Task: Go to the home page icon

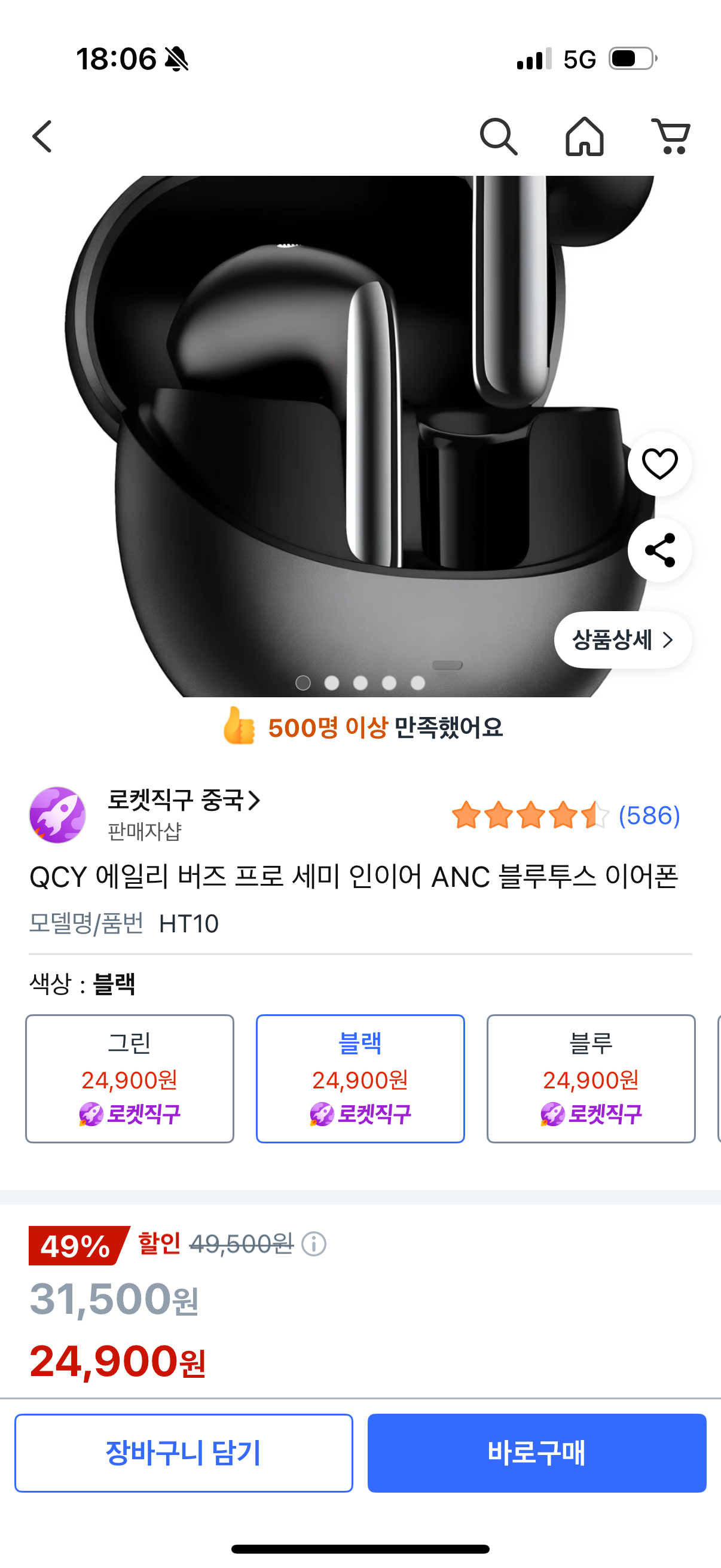Action: click(x=584, y=136)
